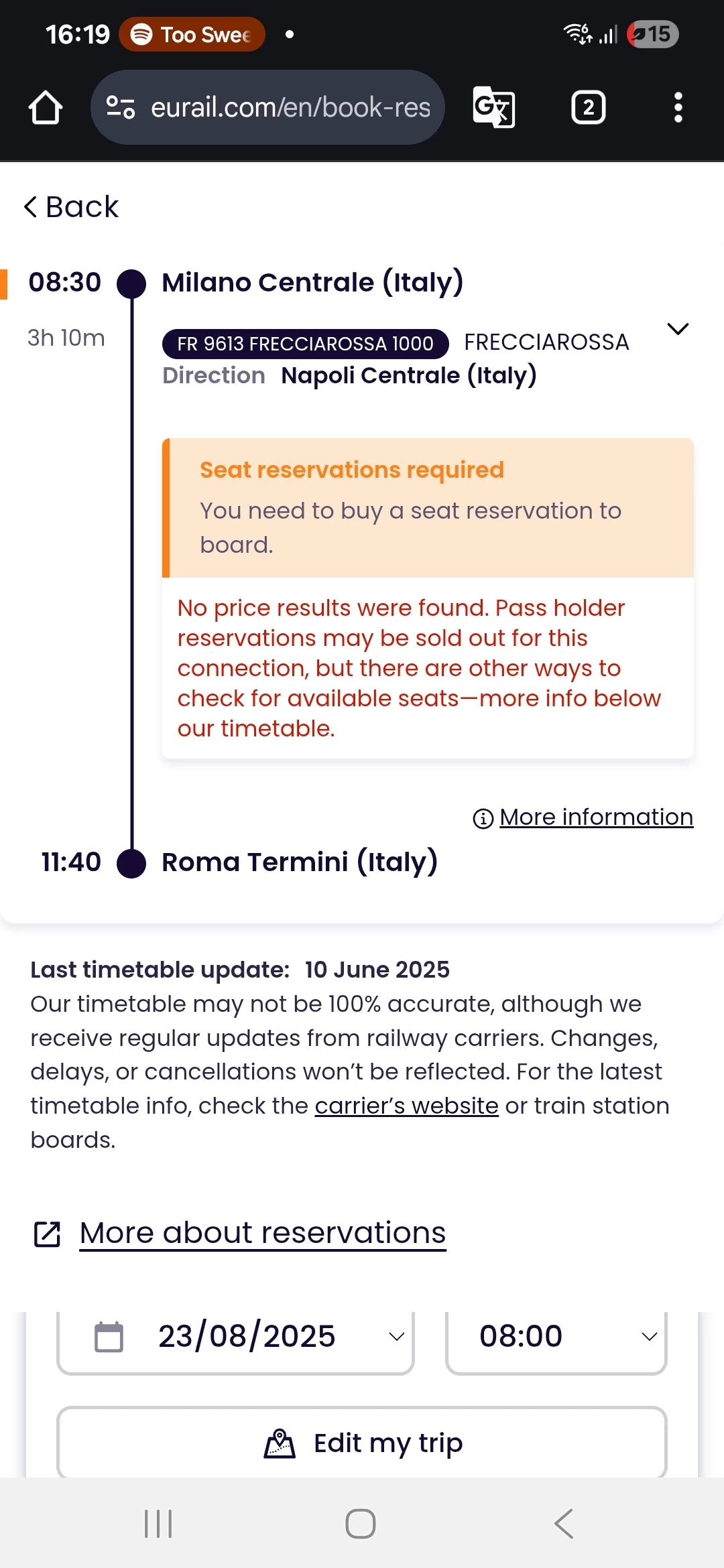
Task: Change the travel date 23/08/2025
Action: click(x=235, y=1336)
